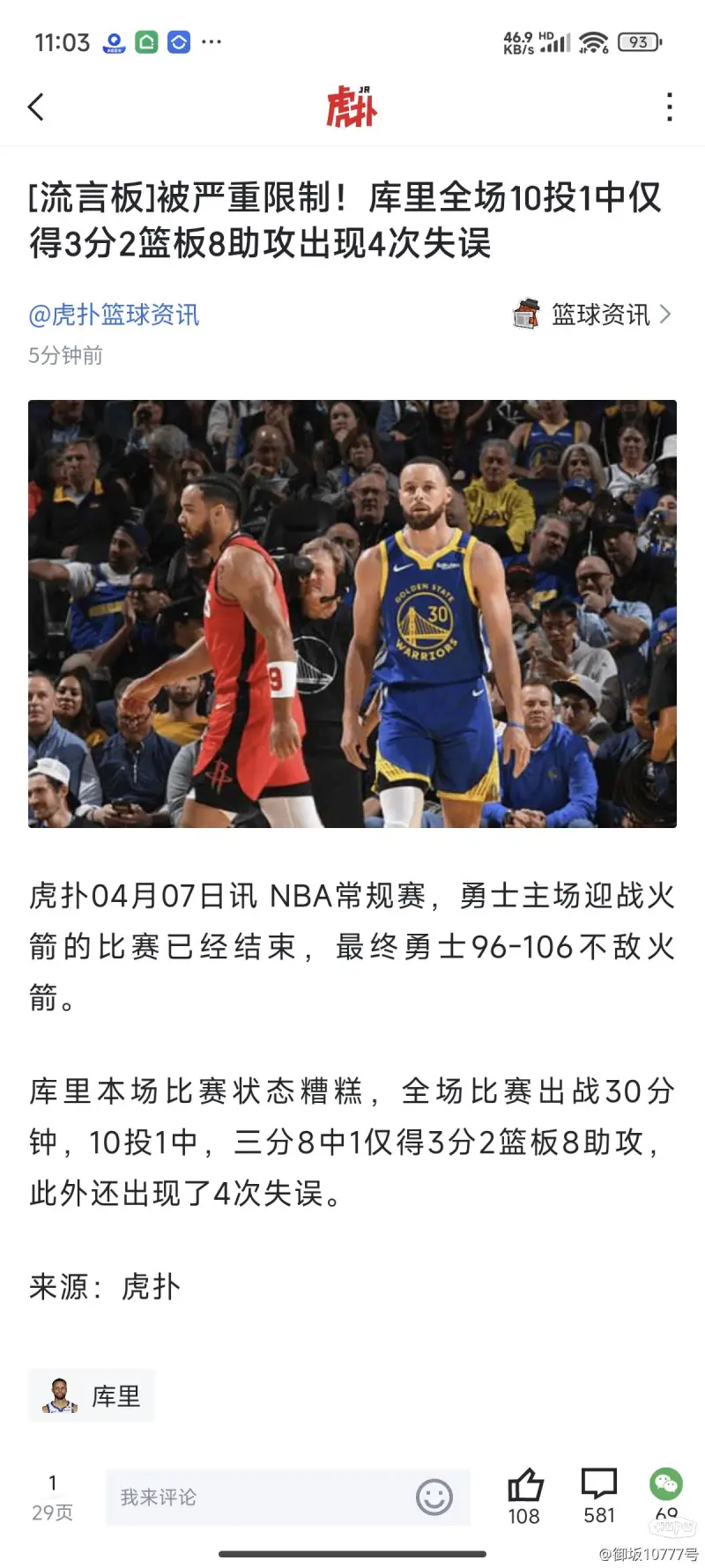Open the three-dot overflow menu
705x1568 pixels.
point(670,107)
